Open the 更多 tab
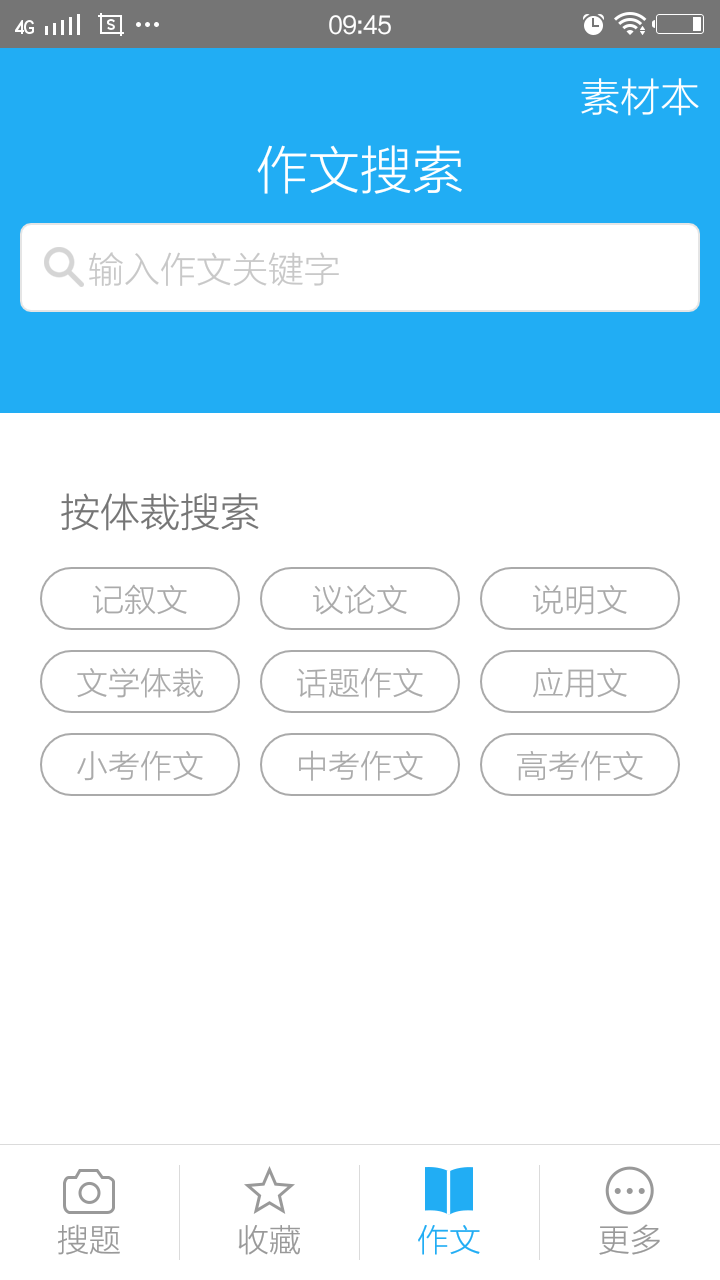The width and height of the screenshot is (720, 1280). [x=629, y=1212]
